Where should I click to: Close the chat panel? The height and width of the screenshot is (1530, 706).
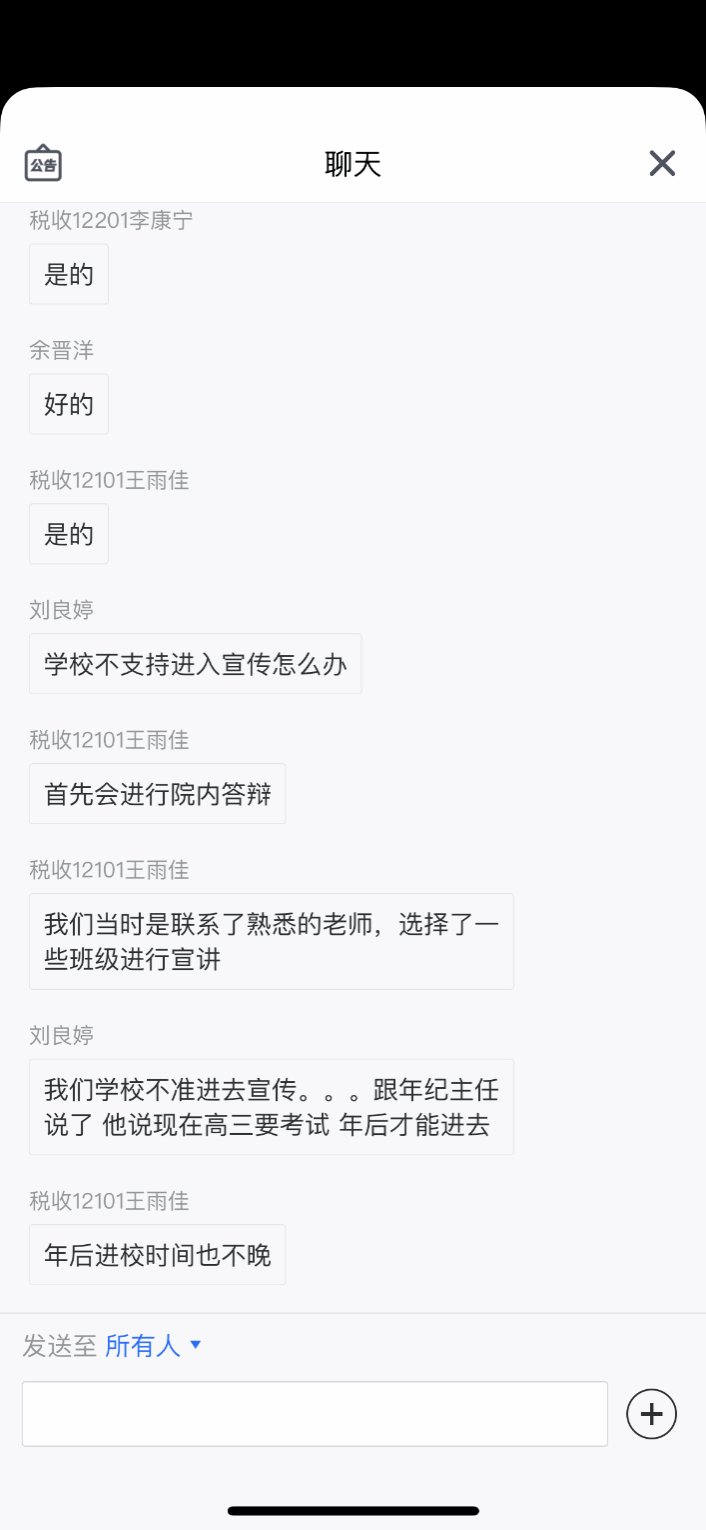[x=662, y=163]
